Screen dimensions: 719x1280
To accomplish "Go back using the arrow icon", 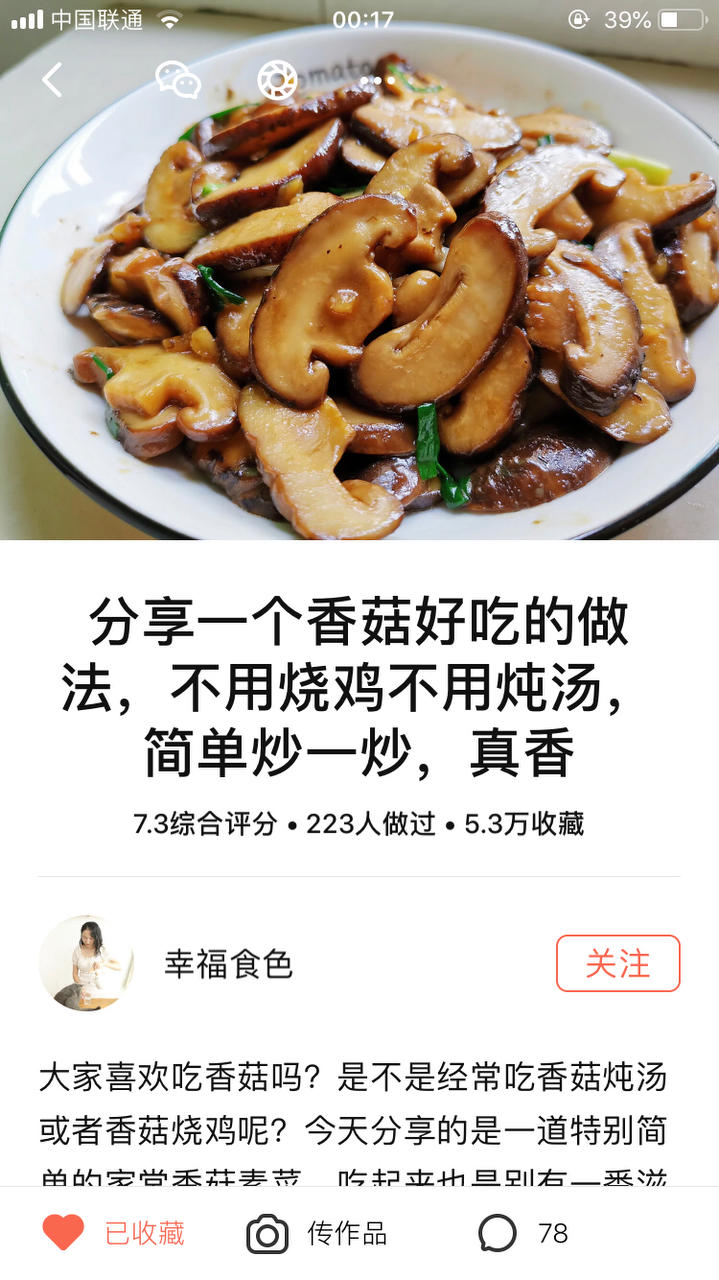I will [x=52, y=80].
